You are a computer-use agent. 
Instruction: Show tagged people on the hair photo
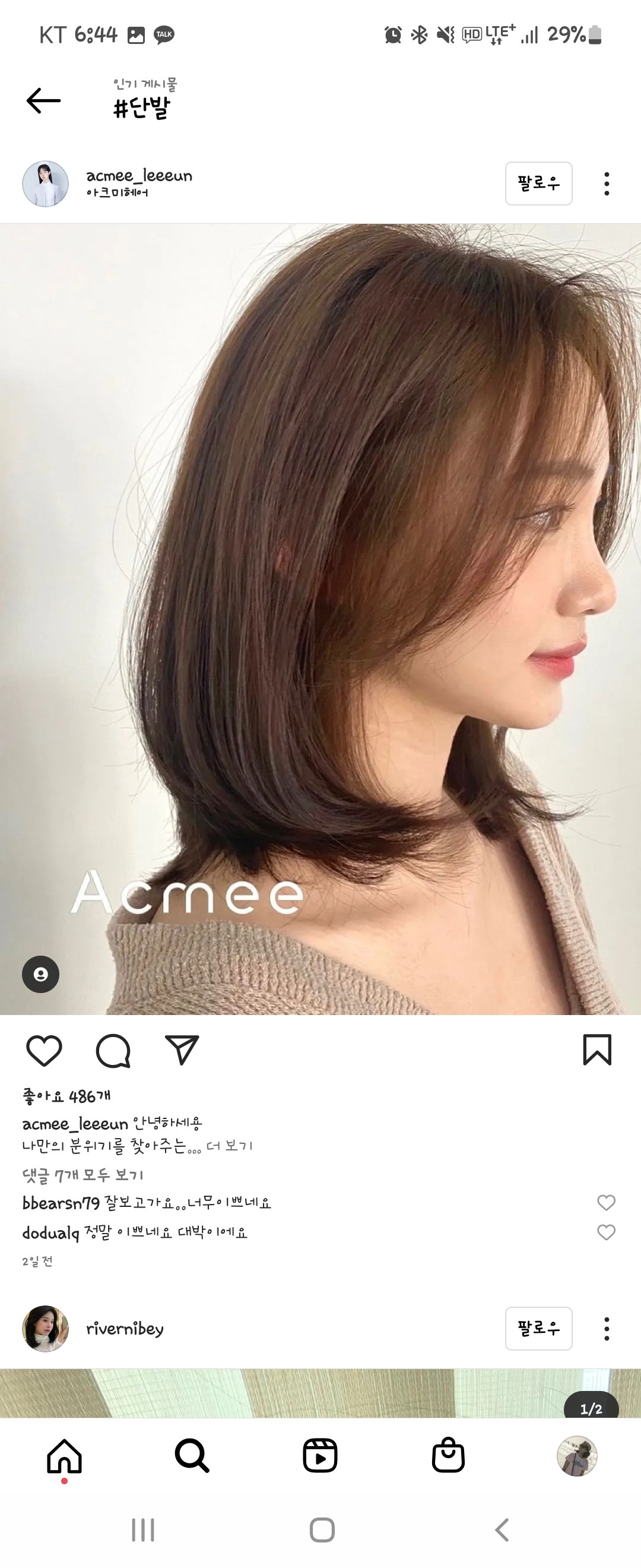pyautogui.click(x=41, y=975)
